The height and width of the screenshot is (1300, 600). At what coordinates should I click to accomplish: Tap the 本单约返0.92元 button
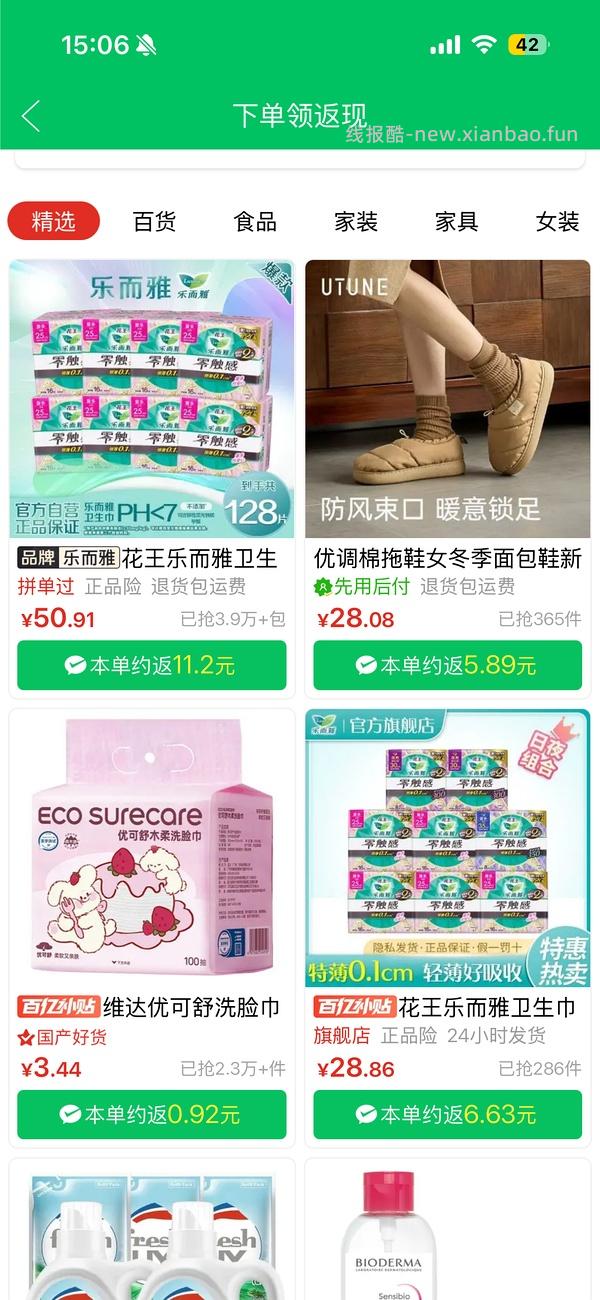(x=152, y=1114)
